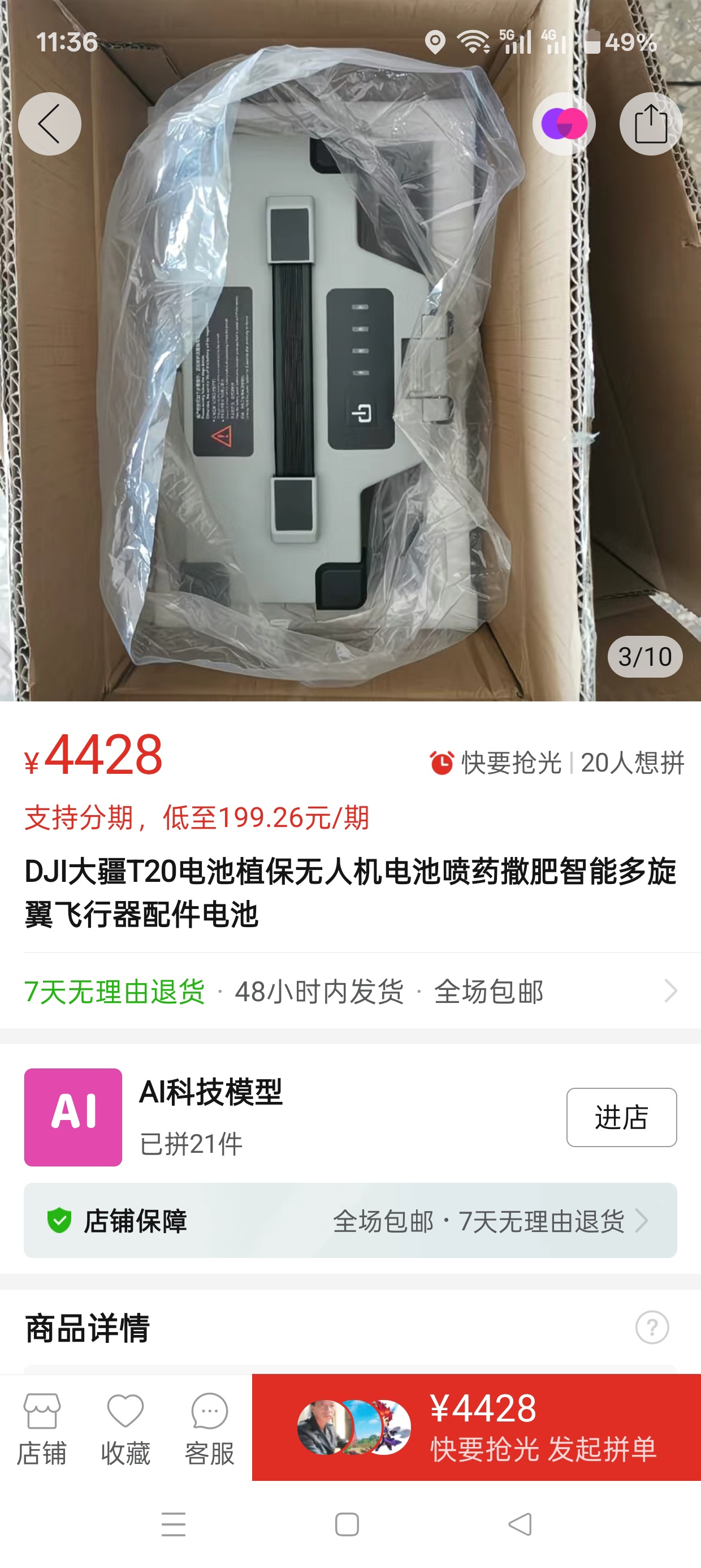
Task: Open the 商品详情 help question mark
Action: tap(652, 1328)
